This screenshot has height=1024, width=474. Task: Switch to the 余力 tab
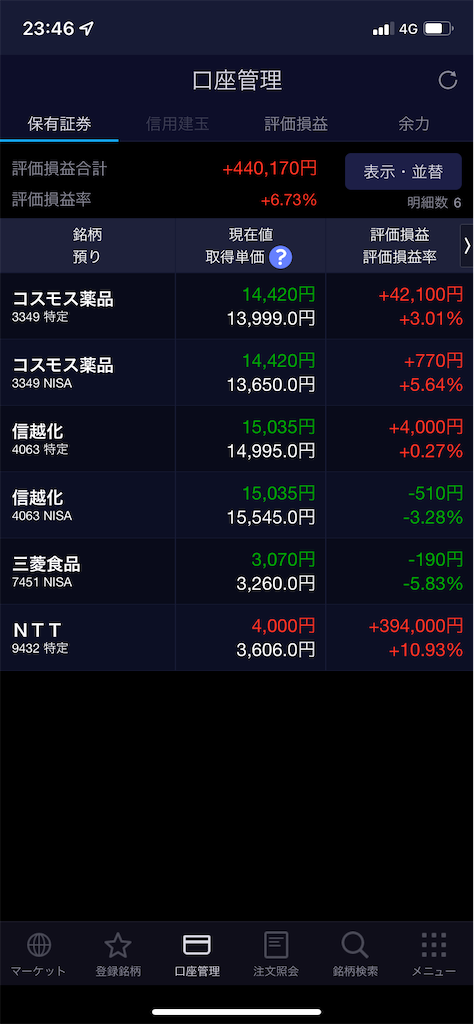click(414, 123)
